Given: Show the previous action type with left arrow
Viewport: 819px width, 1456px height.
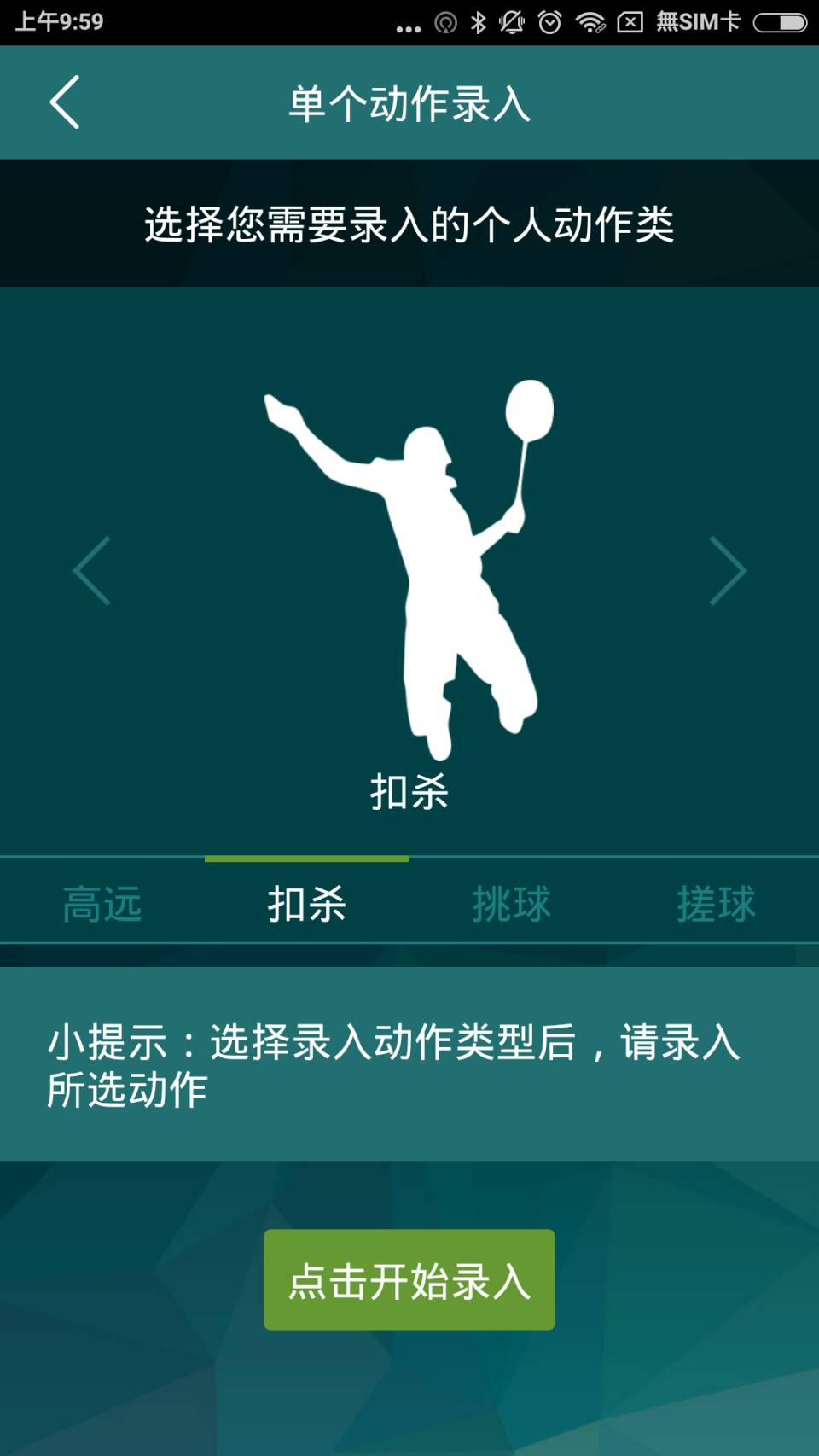Looking at the screenshot, I should coord(92,570).
